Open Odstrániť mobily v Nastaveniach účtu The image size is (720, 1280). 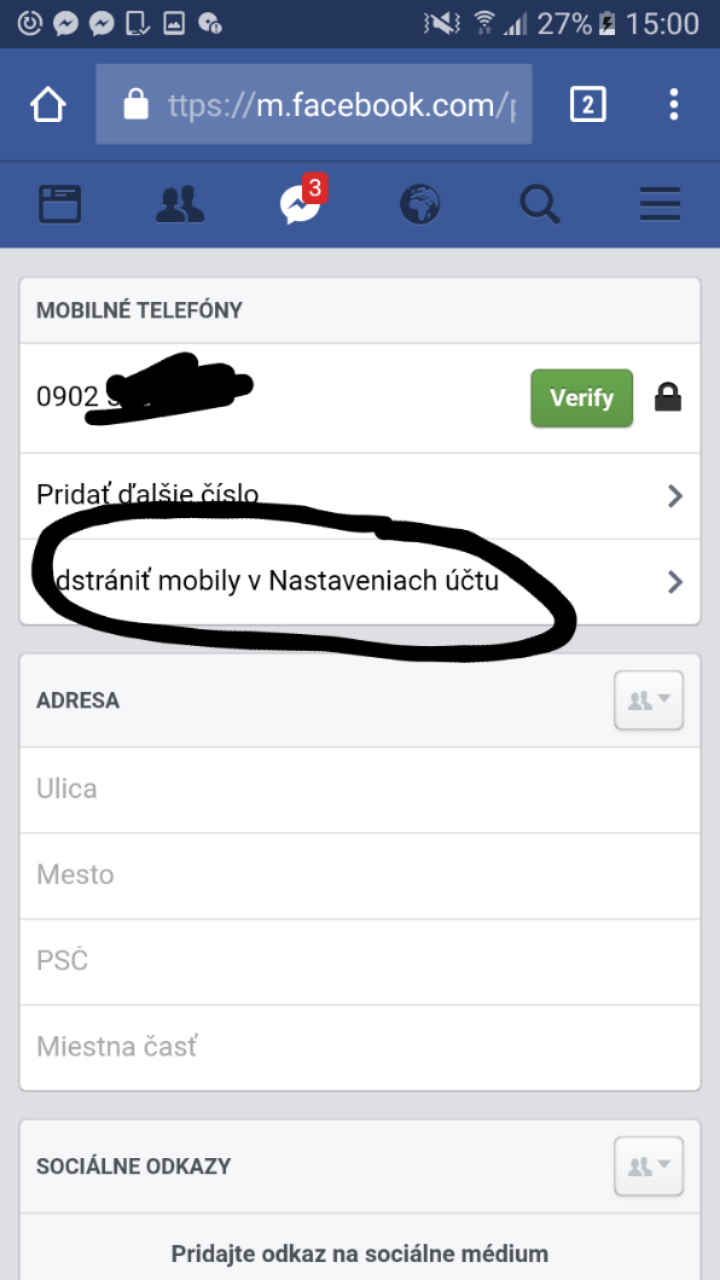360,582
